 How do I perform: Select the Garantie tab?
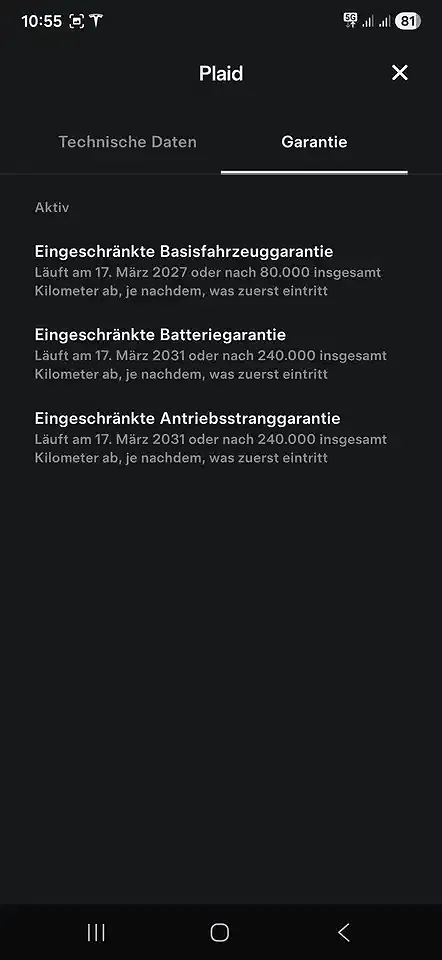tap(314, 142)
